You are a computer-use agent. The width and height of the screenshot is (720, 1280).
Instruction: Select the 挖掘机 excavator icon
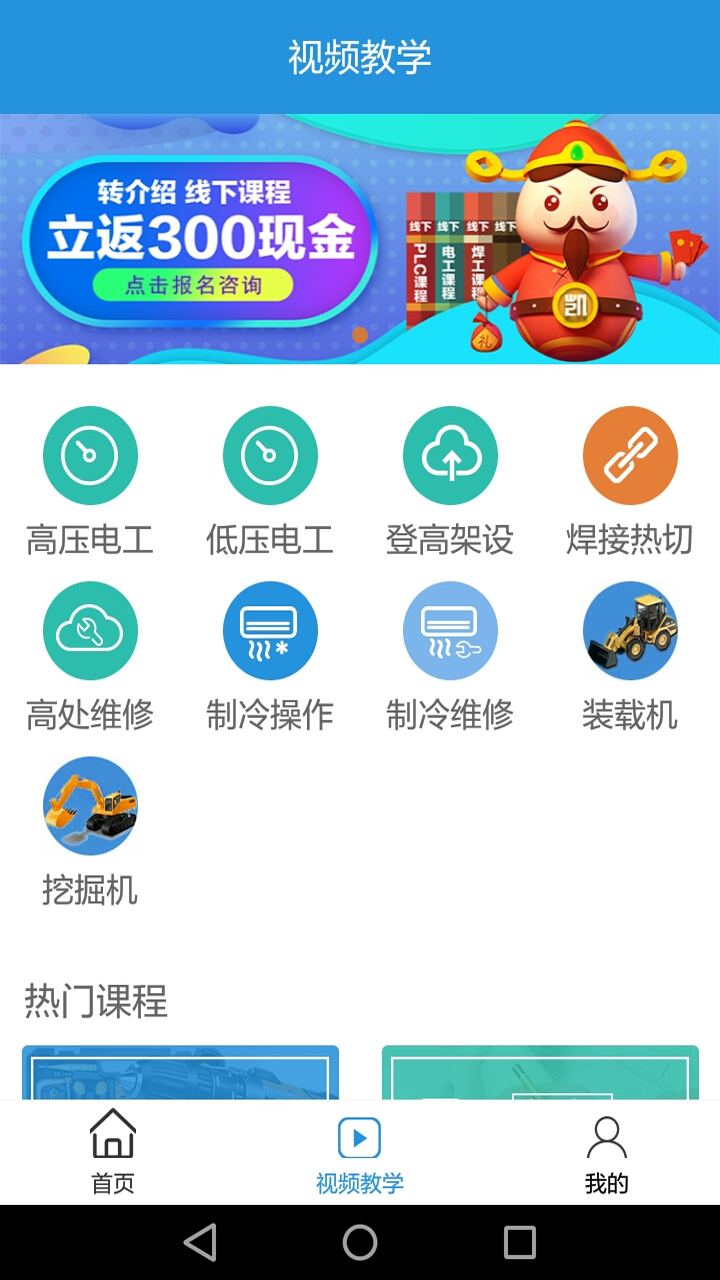coord(90,806)
